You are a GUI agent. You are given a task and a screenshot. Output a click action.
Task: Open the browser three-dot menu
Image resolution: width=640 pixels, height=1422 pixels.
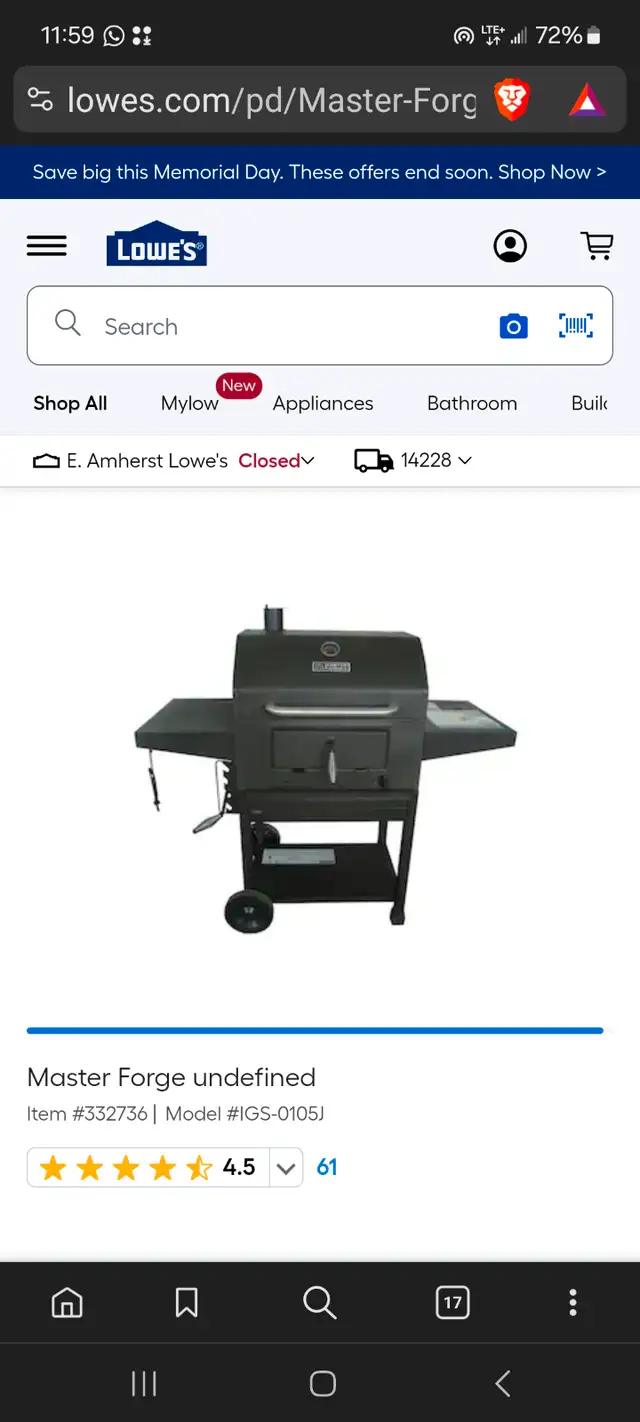(573, 1302)
